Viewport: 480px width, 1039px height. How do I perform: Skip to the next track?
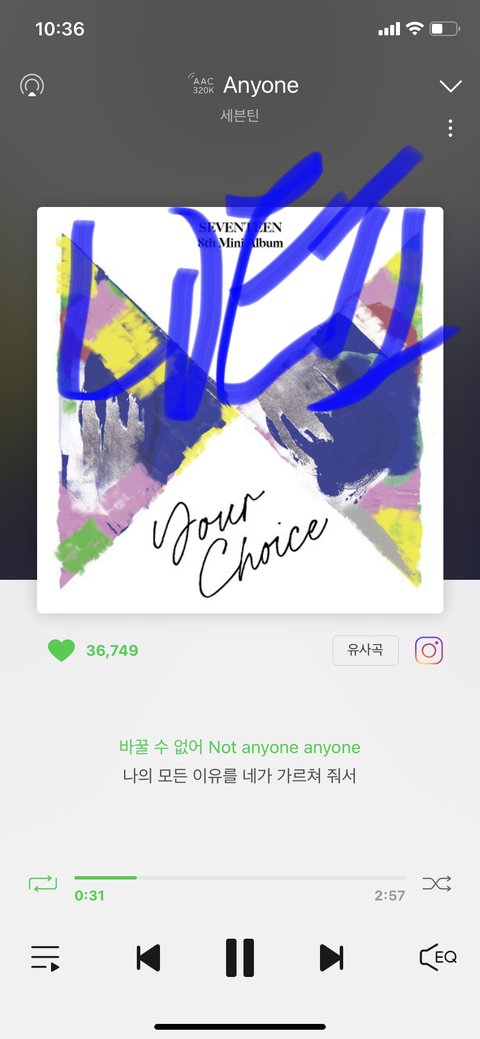point(331,958)
